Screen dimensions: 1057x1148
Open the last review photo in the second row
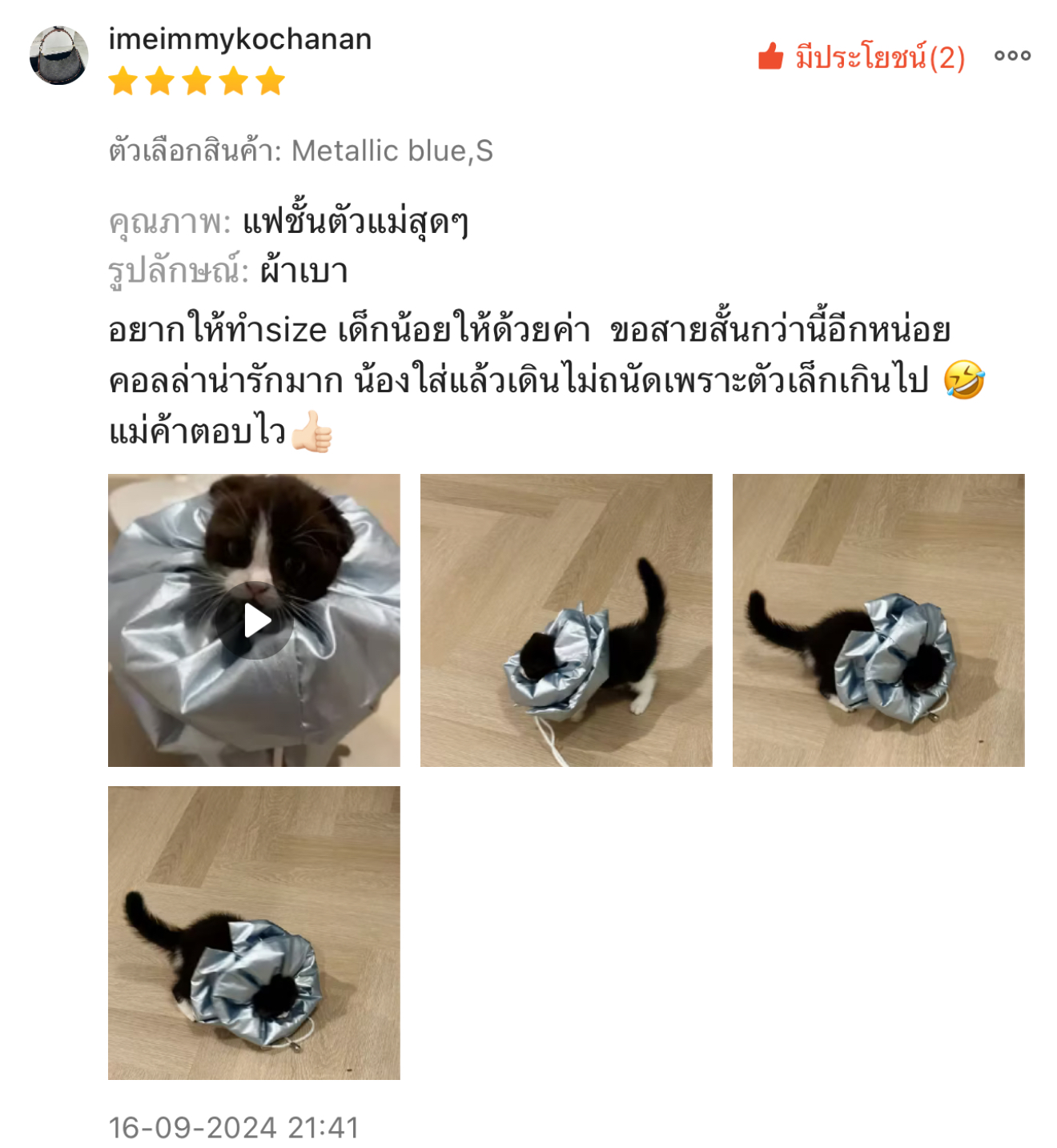(255, 933)
